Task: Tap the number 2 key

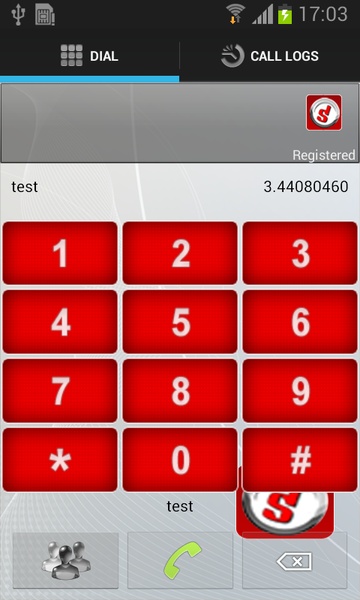Action: pos(180,253)
